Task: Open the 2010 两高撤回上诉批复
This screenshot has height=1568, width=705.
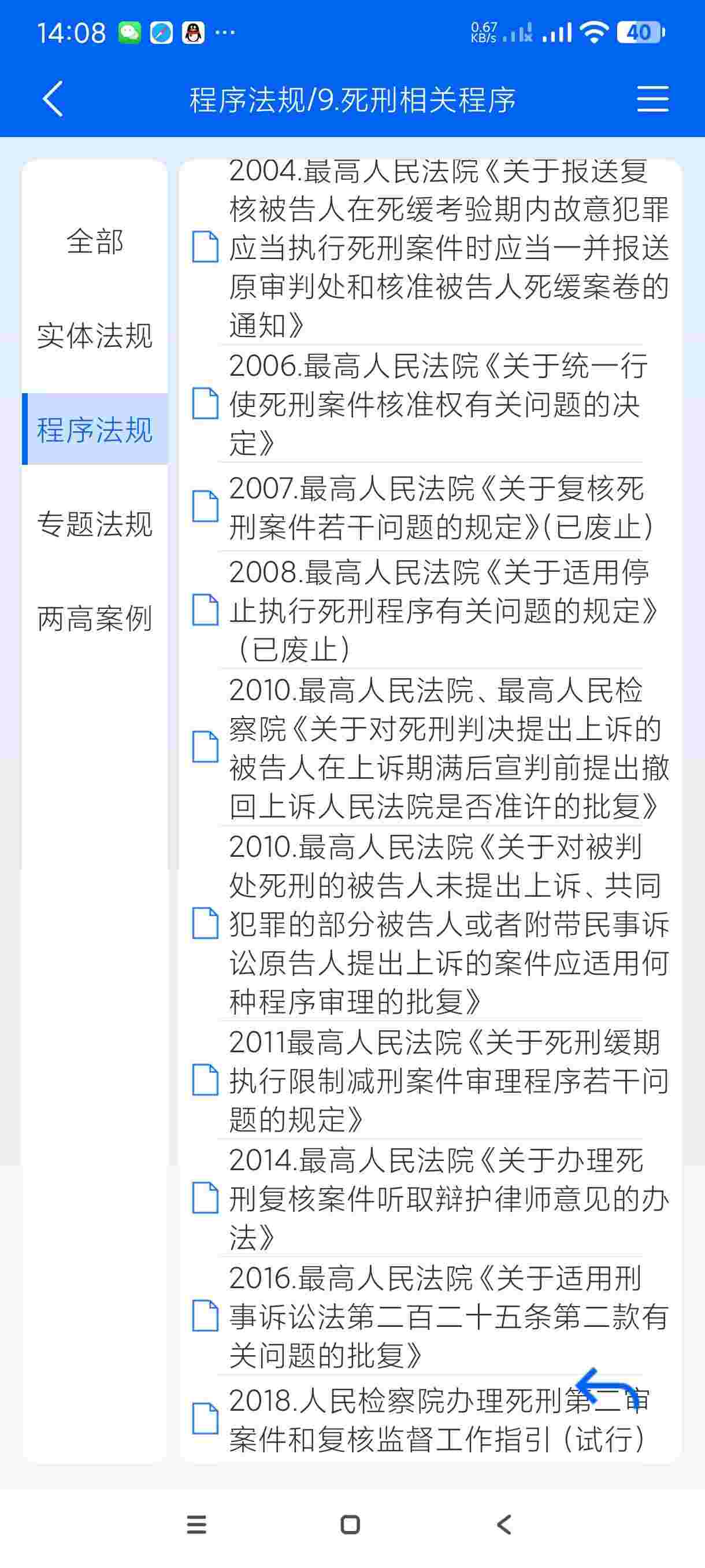Action: [448, 748]
